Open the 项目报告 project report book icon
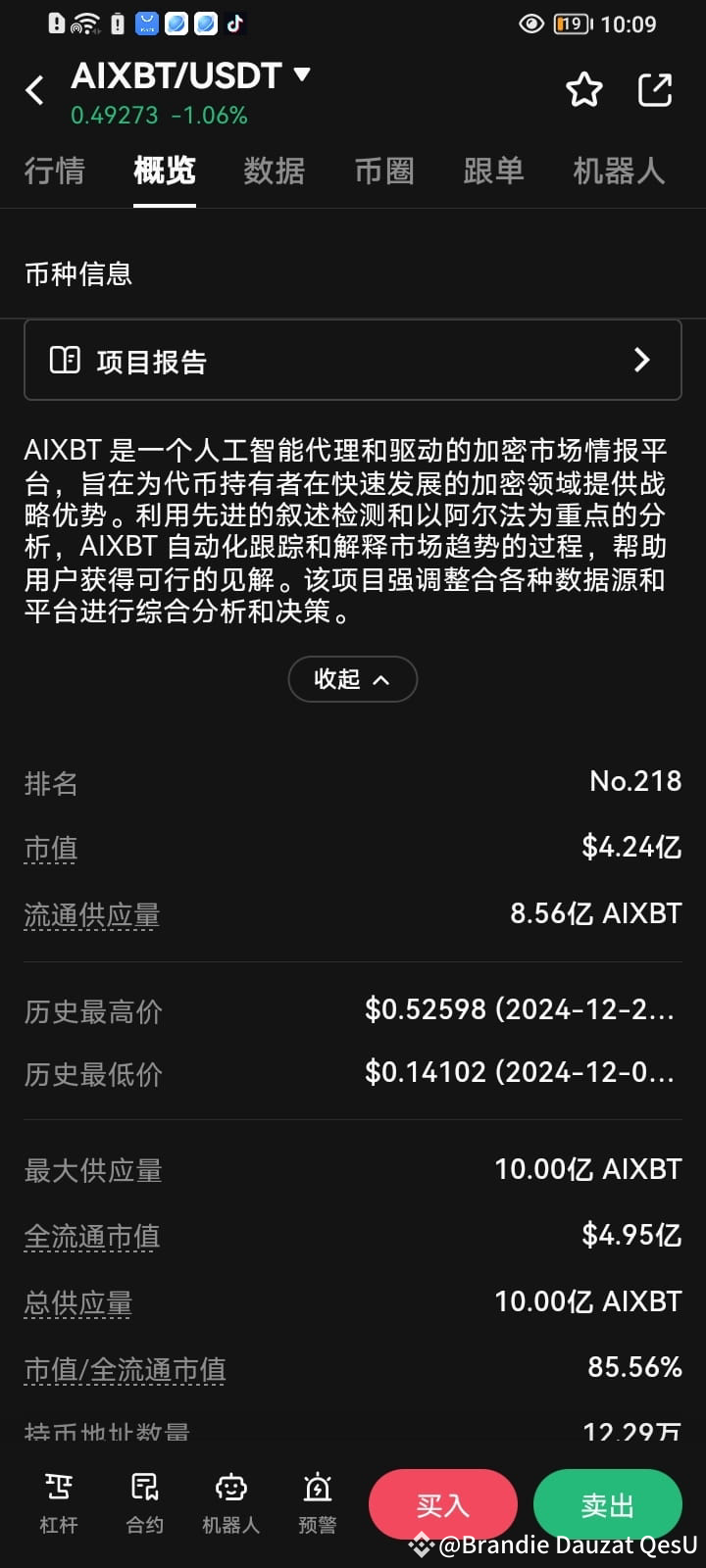This screenshot has width=706, height=1568. coord(65,360)
